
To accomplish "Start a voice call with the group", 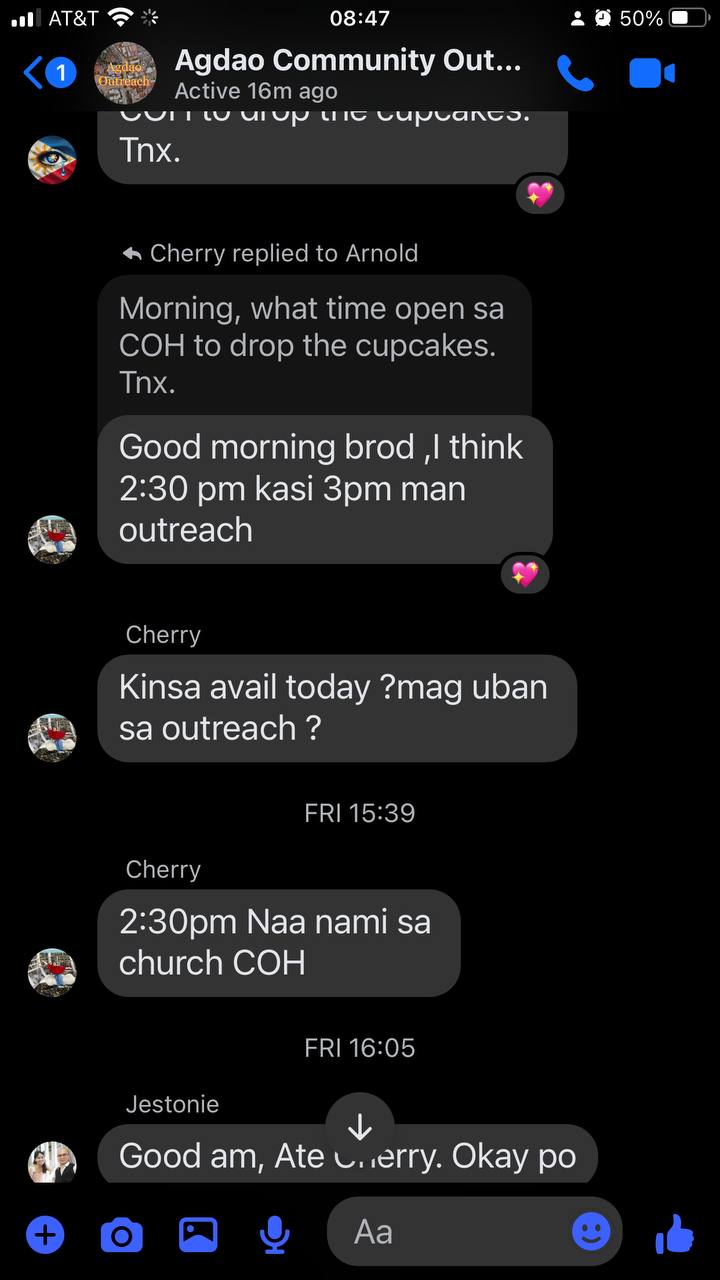I will click(x=575, y=73).
